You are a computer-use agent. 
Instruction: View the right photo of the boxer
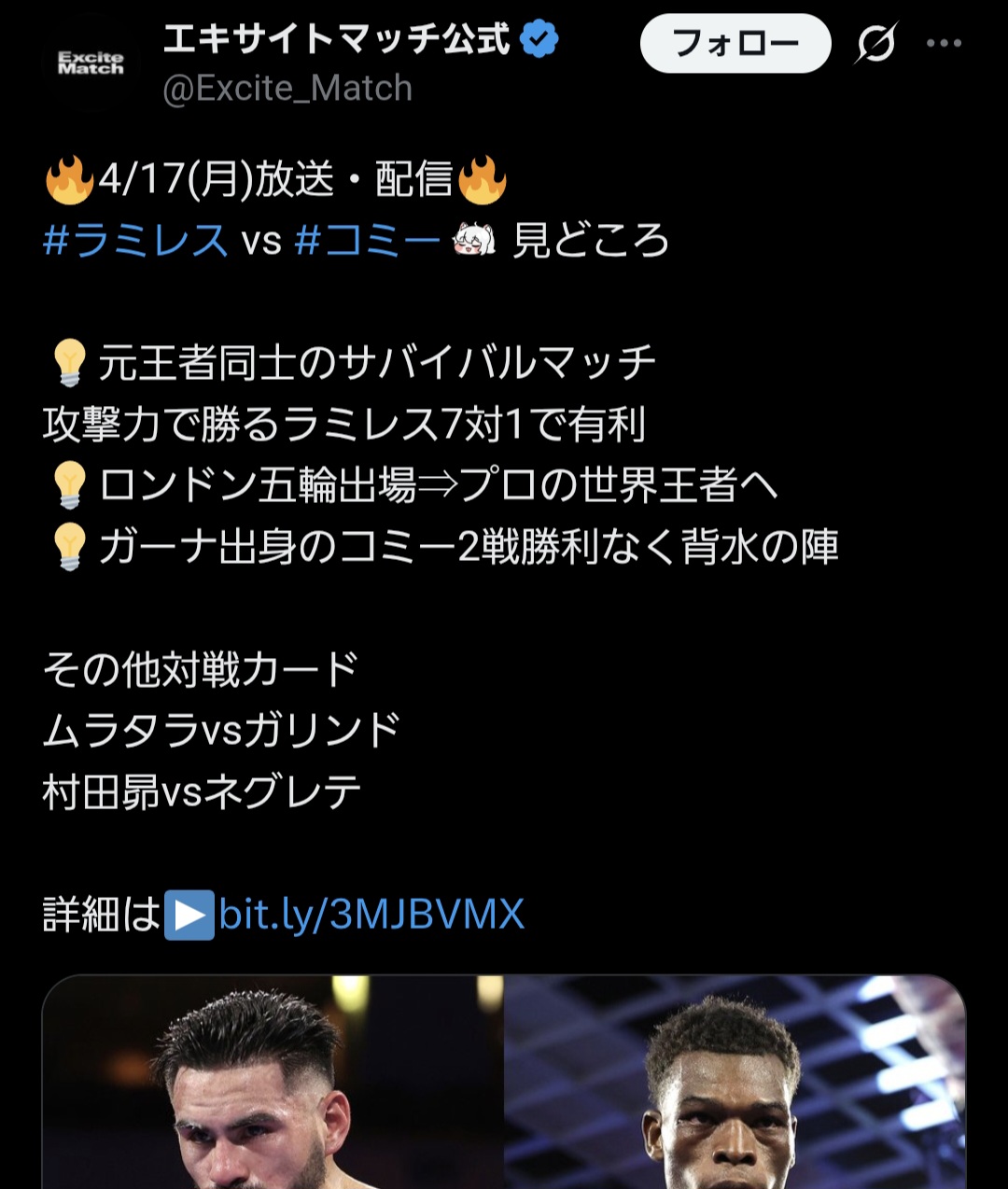click(735, 1083)
